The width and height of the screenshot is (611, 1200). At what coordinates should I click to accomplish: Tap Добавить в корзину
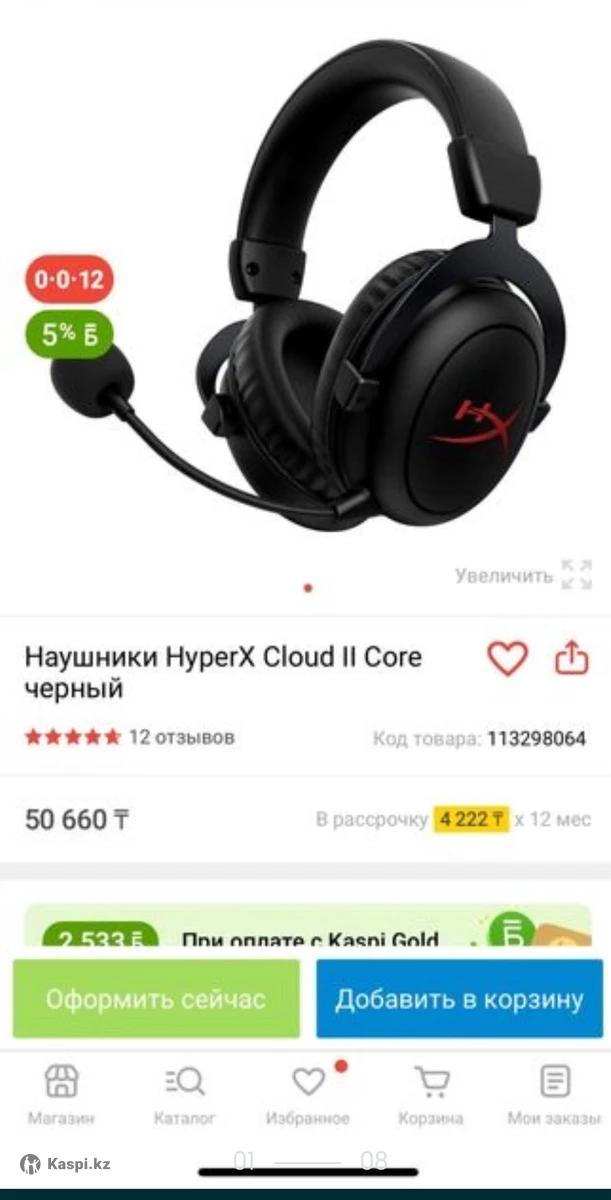click(459, 999)
